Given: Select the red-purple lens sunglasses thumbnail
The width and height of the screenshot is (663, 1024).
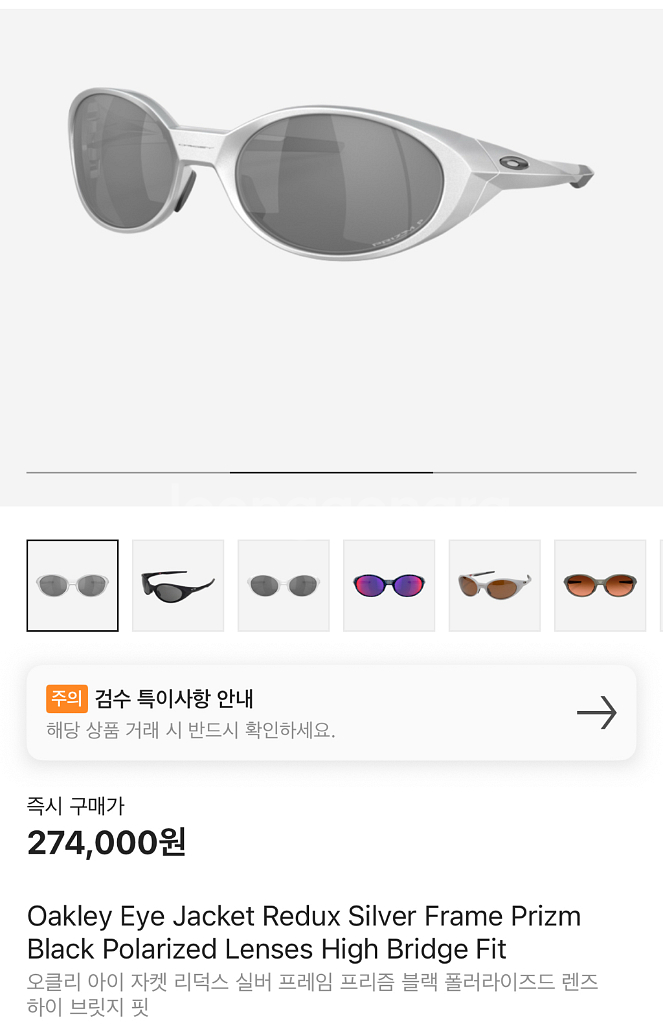Looking at the screenshot, I should (x=389, y=585).
